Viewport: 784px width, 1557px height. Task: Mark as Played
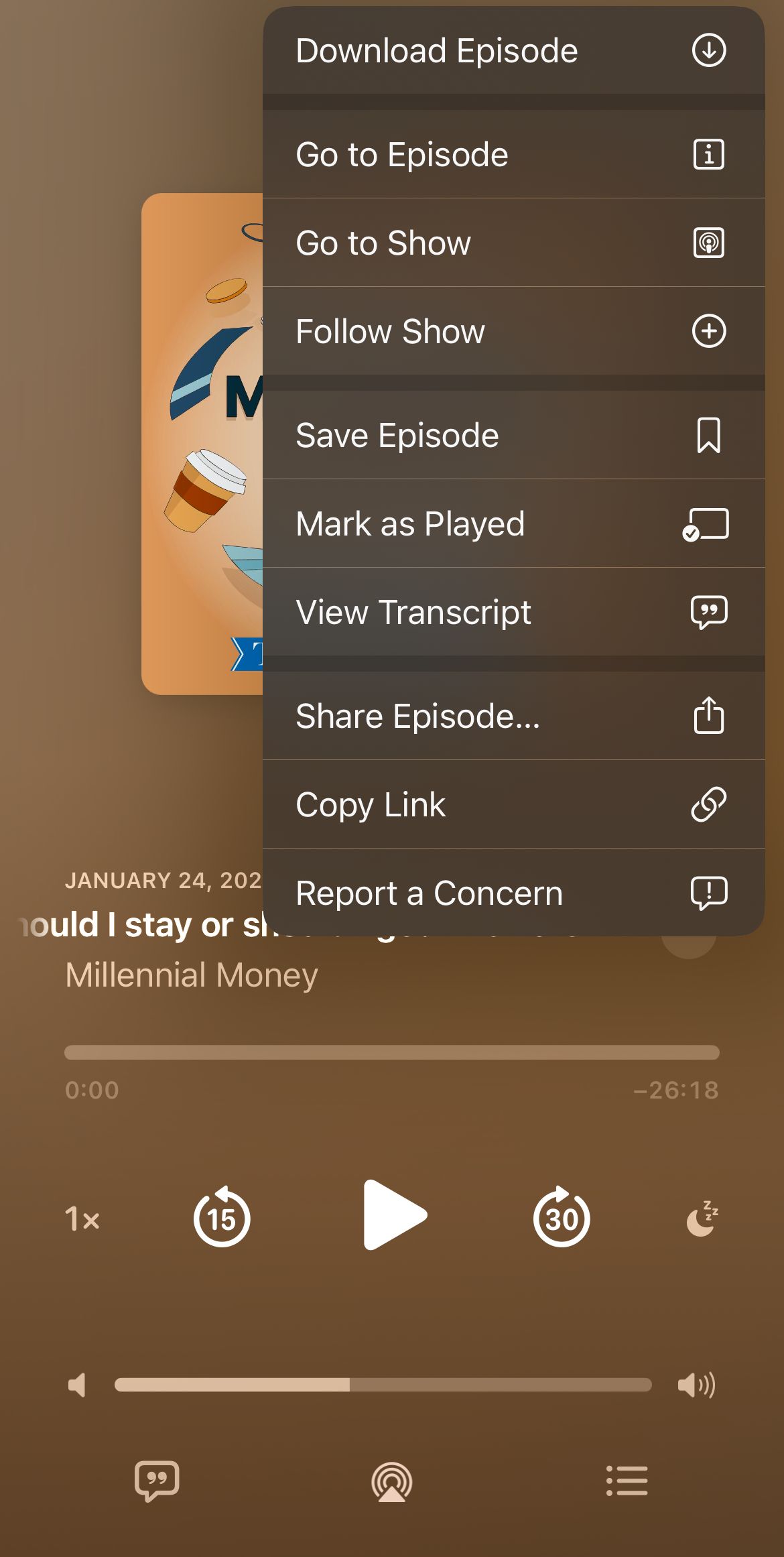tap(513, 524)
